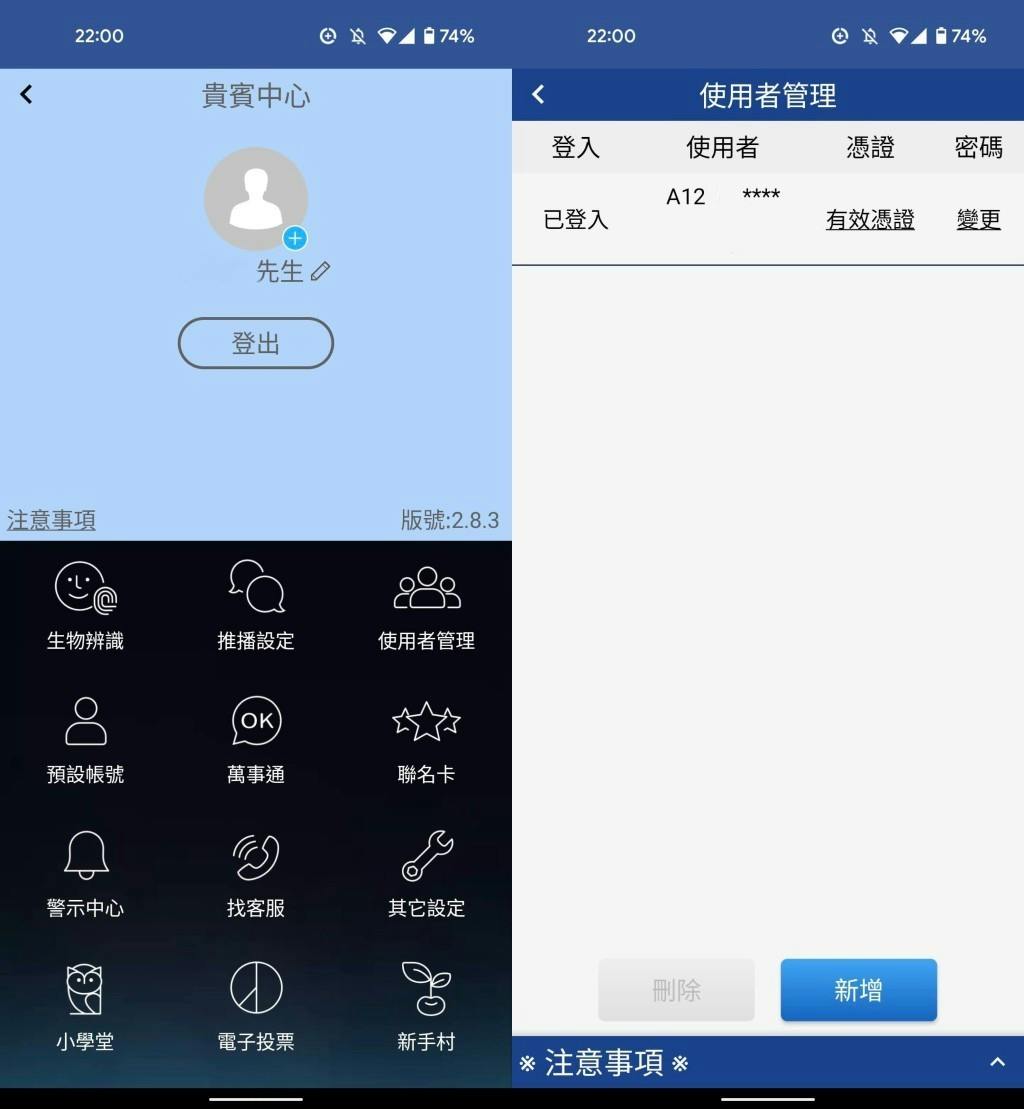Open 預設帳號 default account
This screenshot has width=1024, height=1109.
click(85, 738)
